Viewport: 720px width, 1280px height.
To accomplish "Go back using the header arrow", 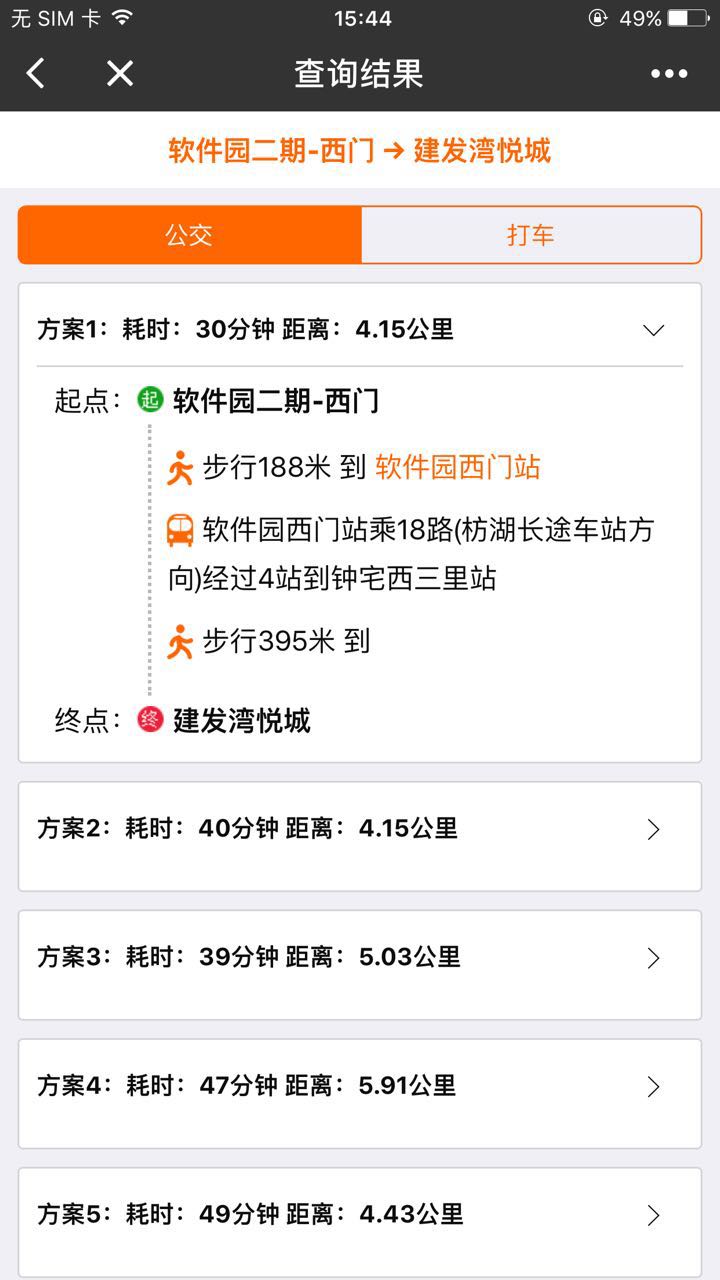I will pyautogui.click(x=36, y=73).
